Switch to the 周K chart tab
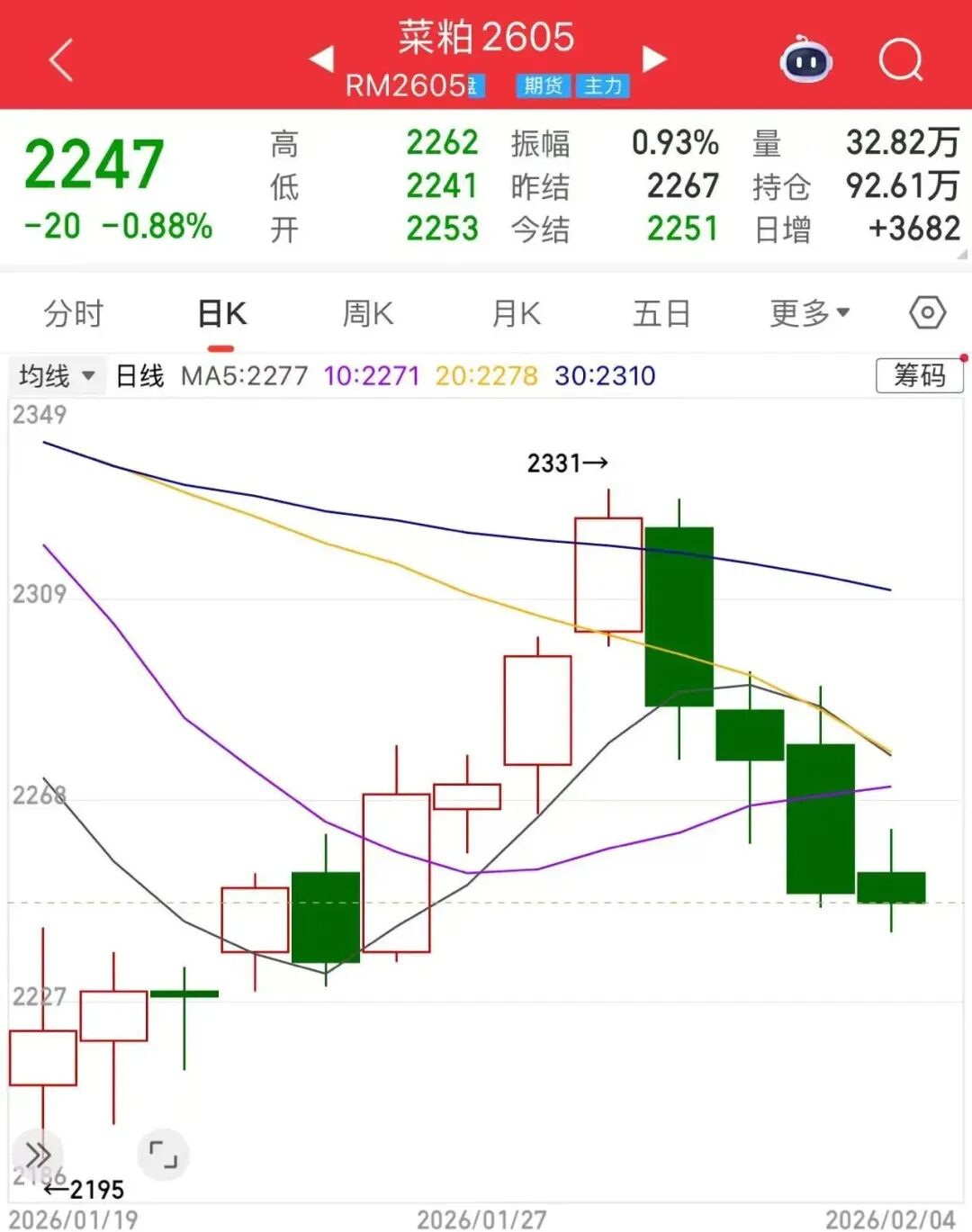The width and height of the screenshot is (972, 1232). point(368,314)
